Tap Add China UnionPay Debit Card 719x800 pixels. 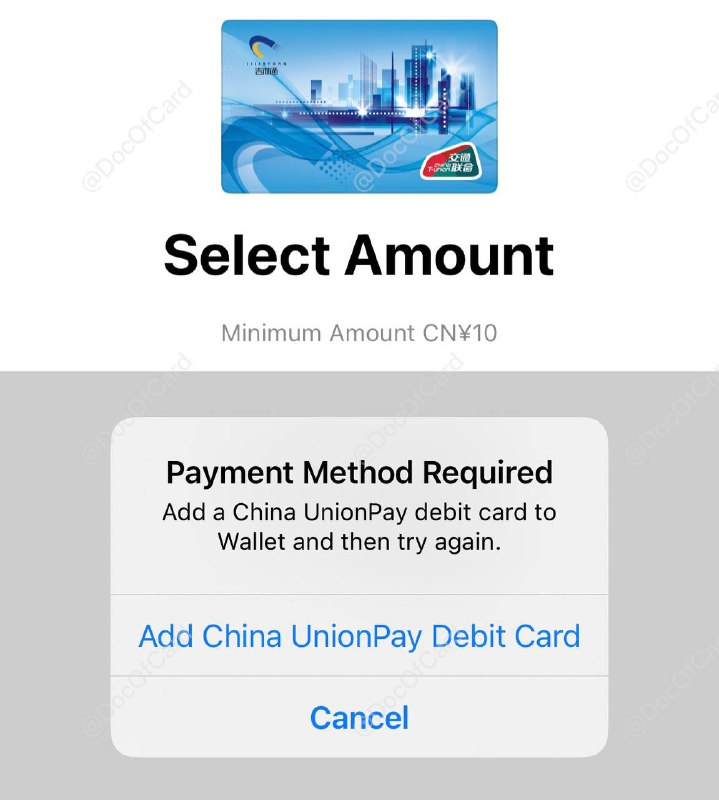(359, 636)
